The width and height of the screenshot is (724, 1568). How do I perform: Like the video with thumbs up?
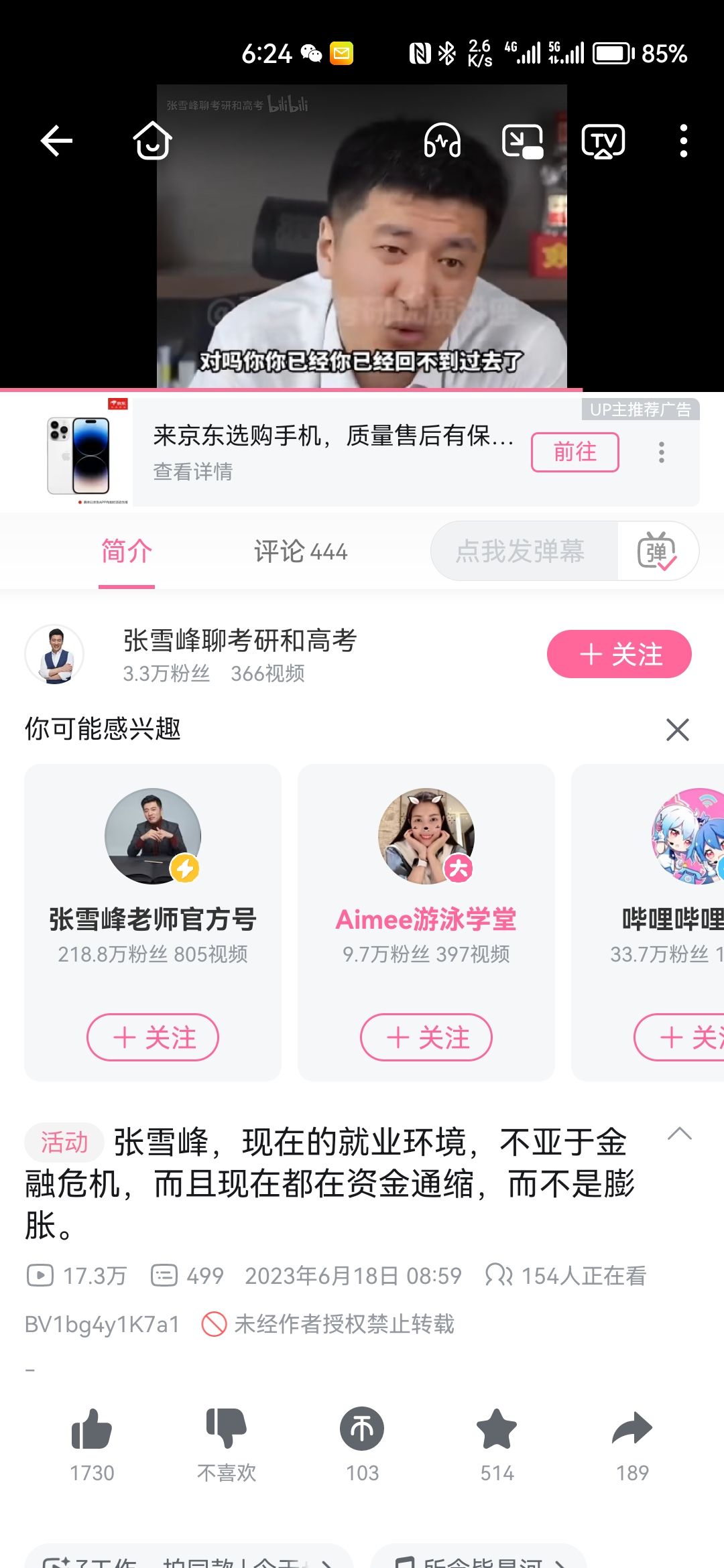tap(92, 1429)
